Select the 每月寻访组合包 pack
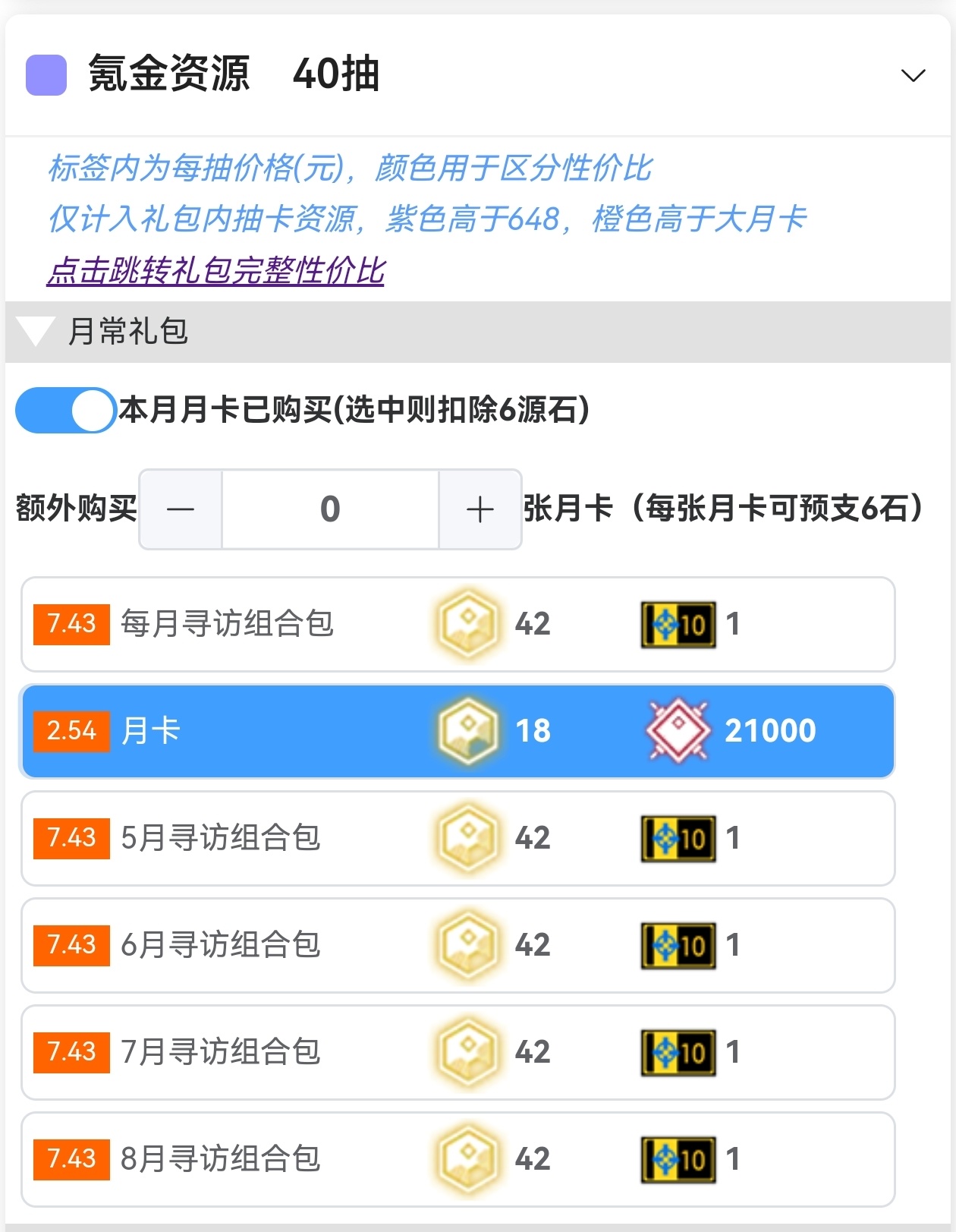This screenshot has width=956, height=1232. (458, 625)
